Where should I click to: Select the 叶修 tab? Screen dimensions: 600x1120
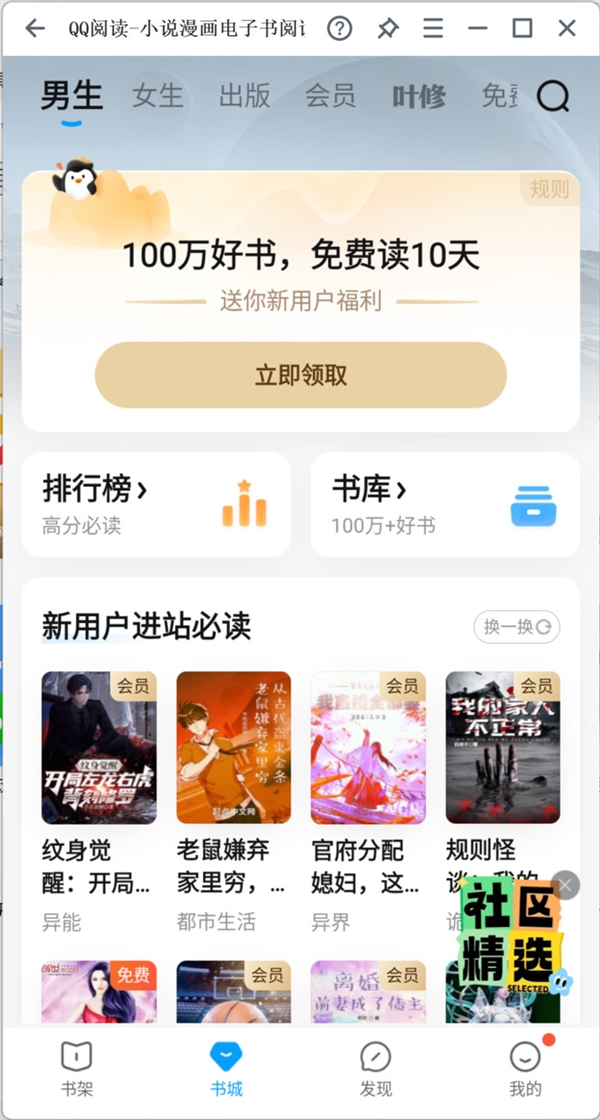[x=418, y=97]
